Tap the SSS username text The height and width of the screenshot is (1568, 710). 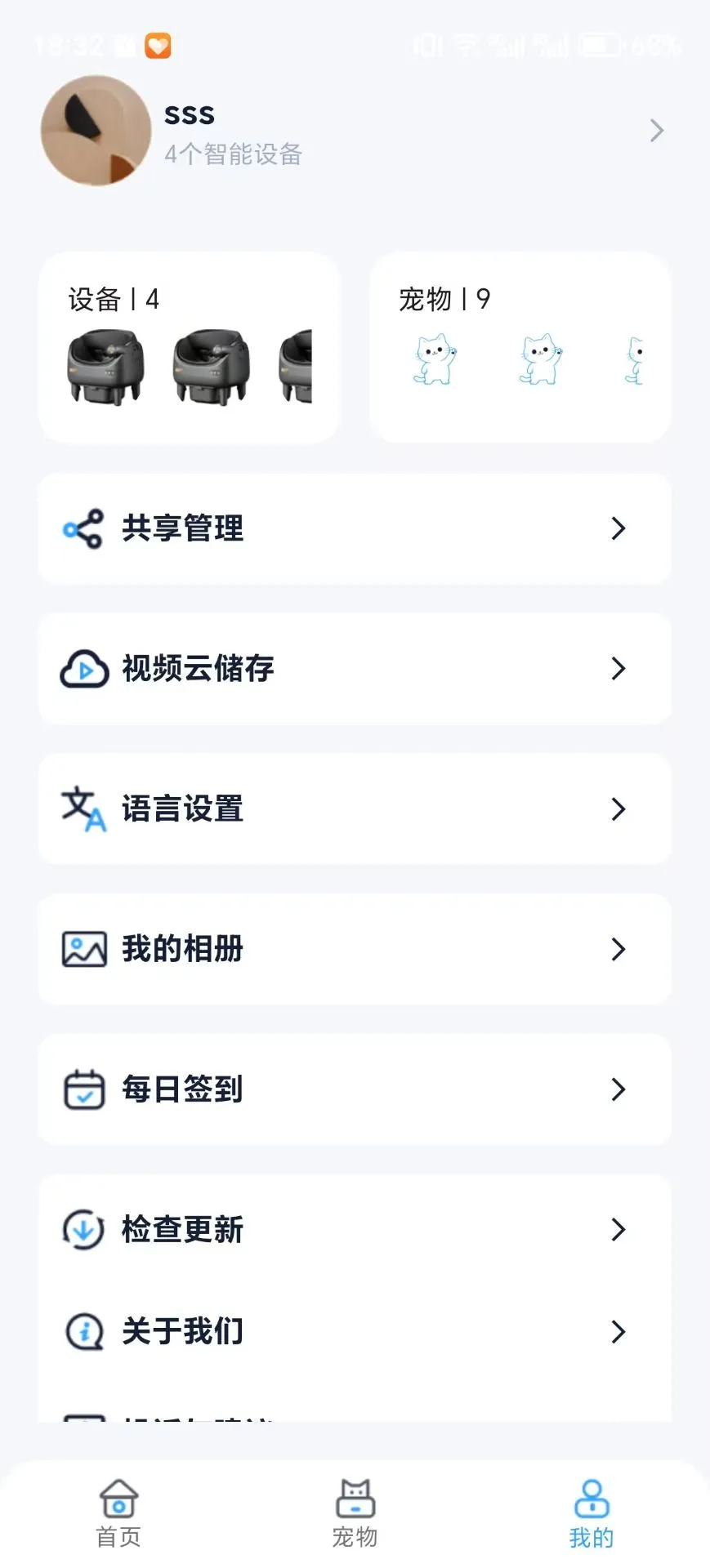coord(189,114)
